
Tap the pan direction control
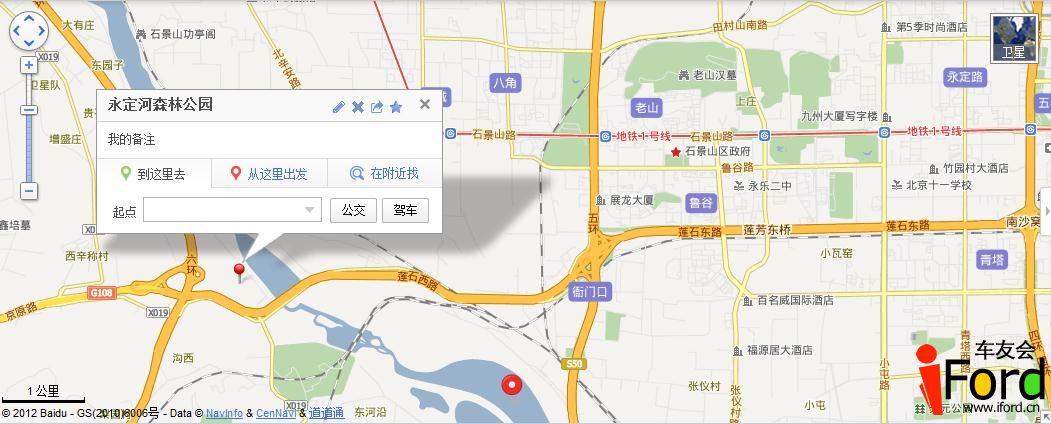click(x=27, y=31)
